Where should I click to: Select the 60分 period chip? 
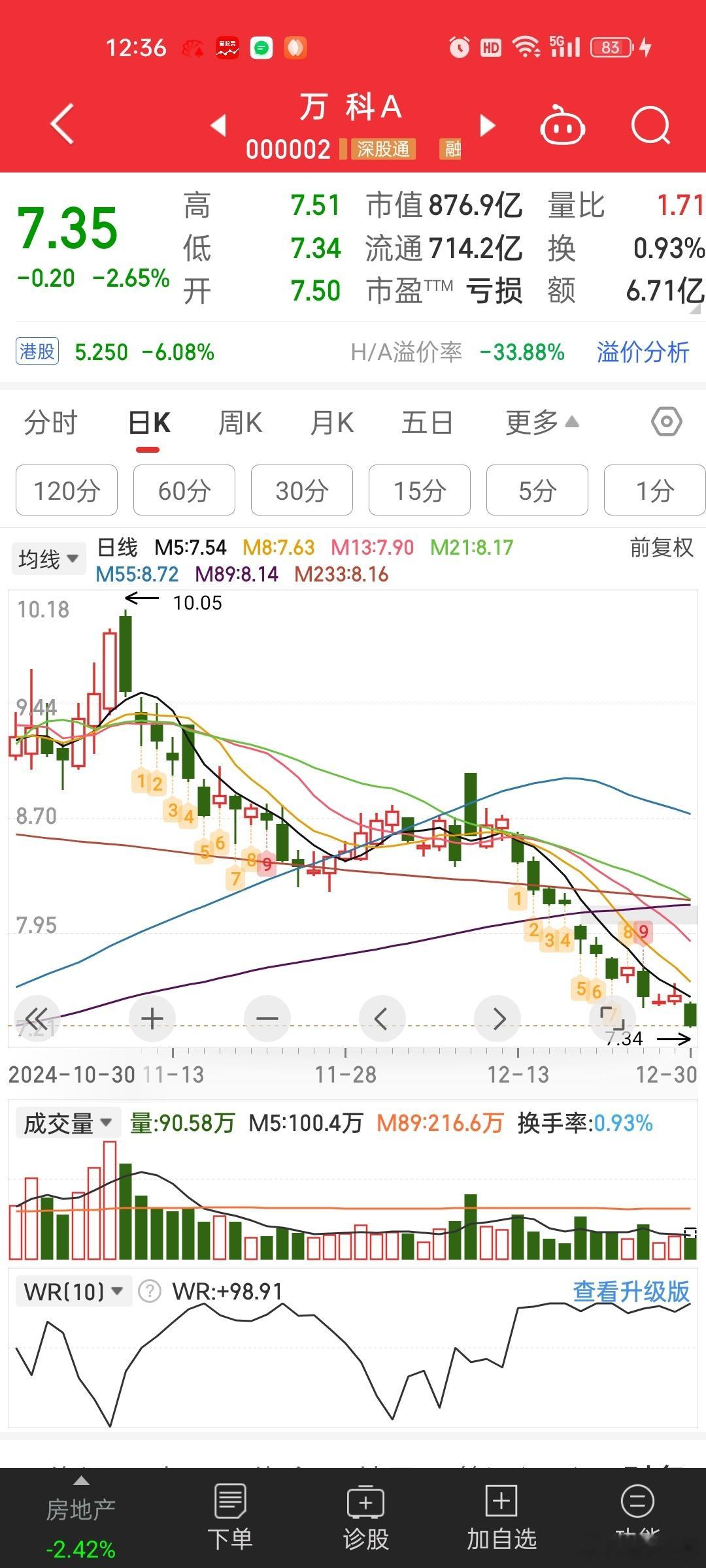[x=184, y=490]
